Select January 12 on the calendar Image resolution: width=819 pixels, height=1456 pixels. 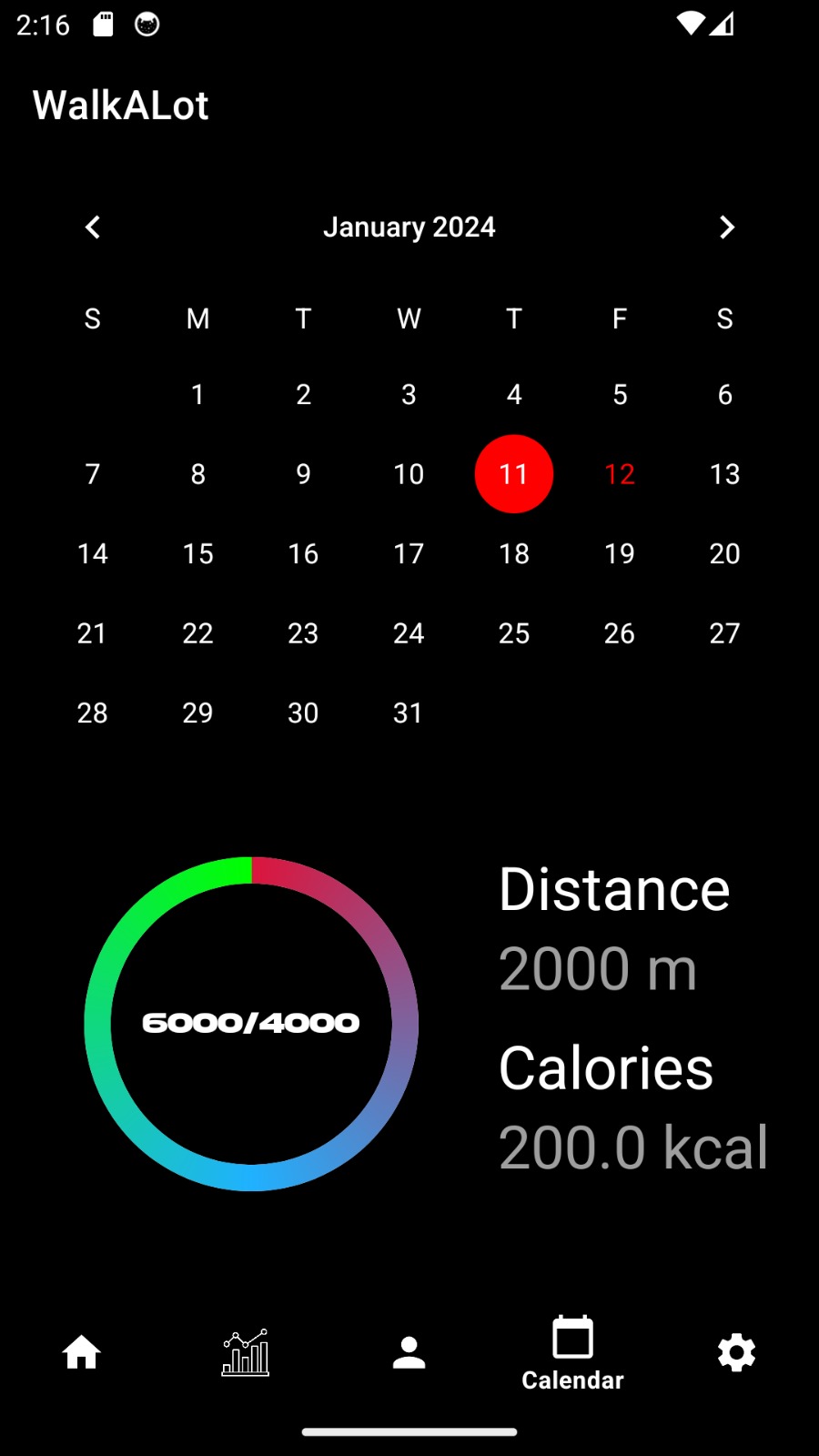(x=620, y=474)
